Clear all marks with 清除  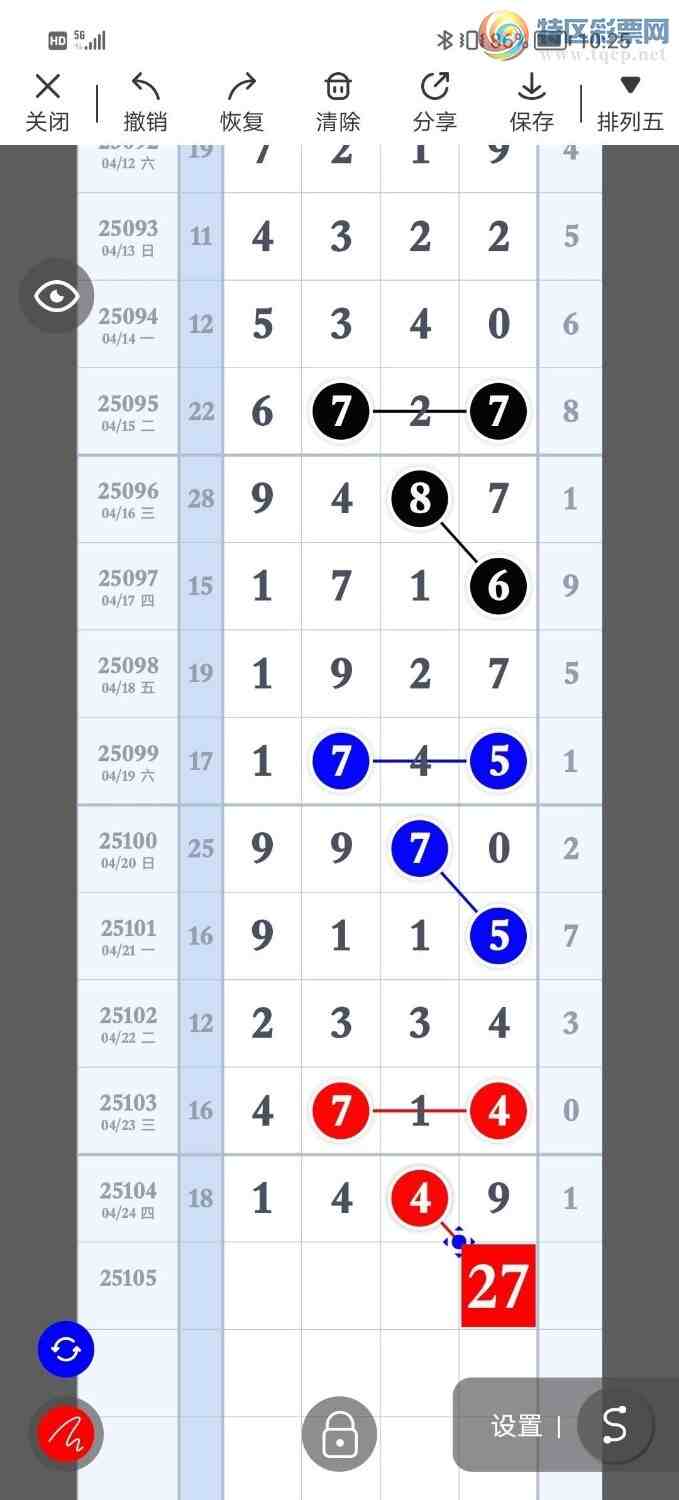338,103
